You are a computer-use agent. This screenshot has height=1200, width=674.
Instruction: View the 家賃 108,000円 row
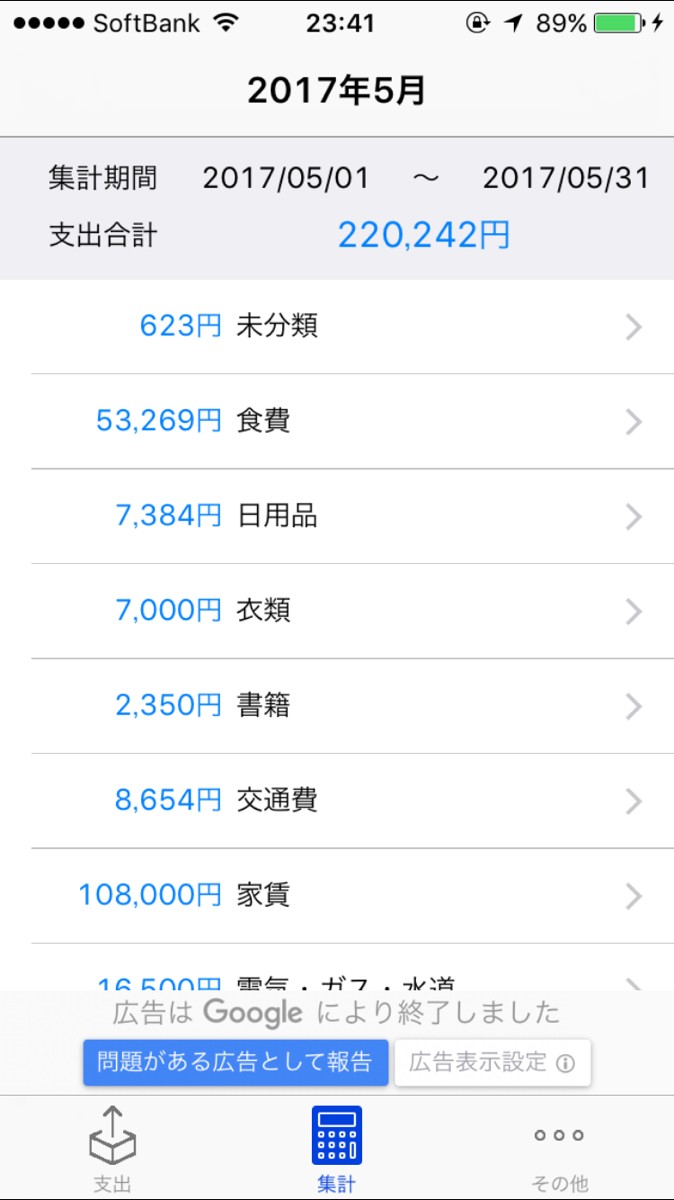point(337,895)
